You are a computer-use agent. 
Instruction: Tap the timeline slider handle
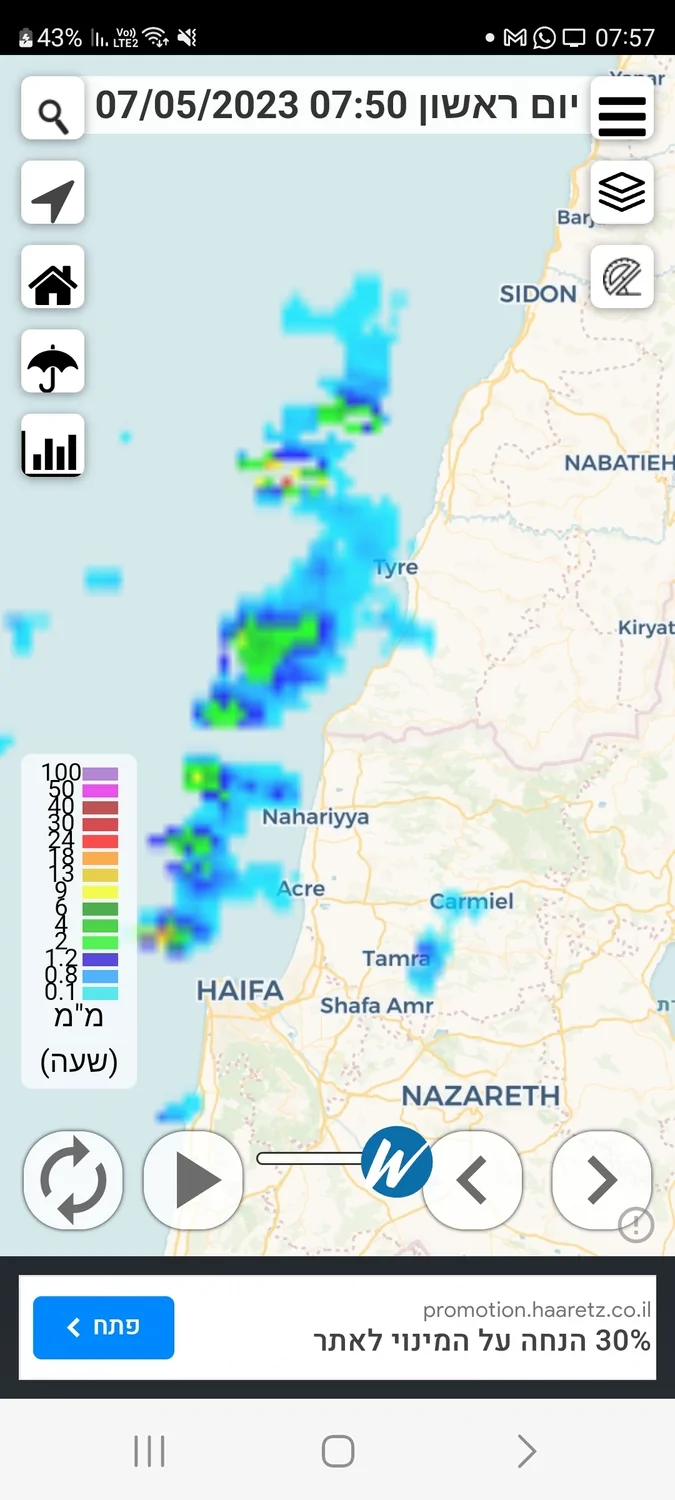tap(396, 1161)
